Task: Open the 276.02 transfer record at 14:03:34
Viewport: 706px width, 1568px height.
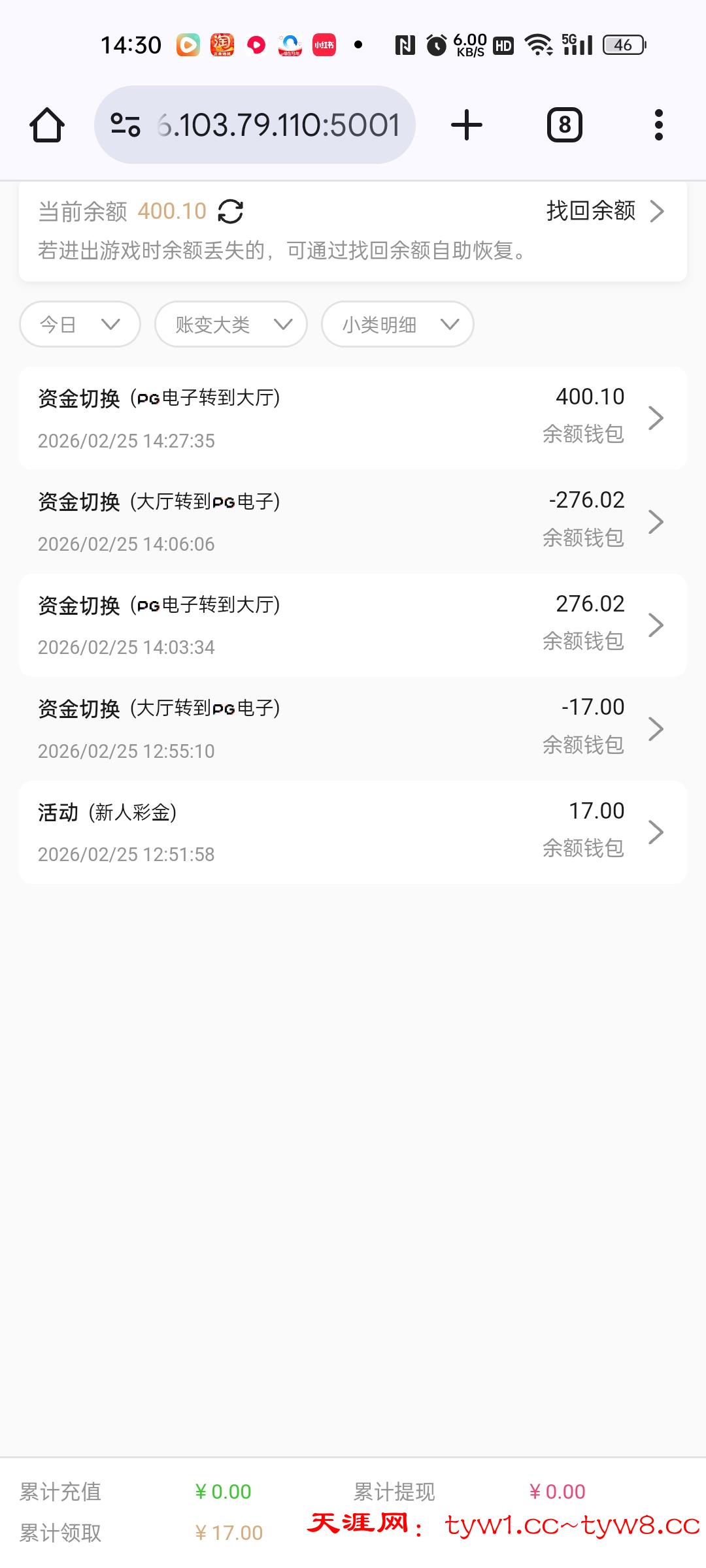Action: pos(353,625)
